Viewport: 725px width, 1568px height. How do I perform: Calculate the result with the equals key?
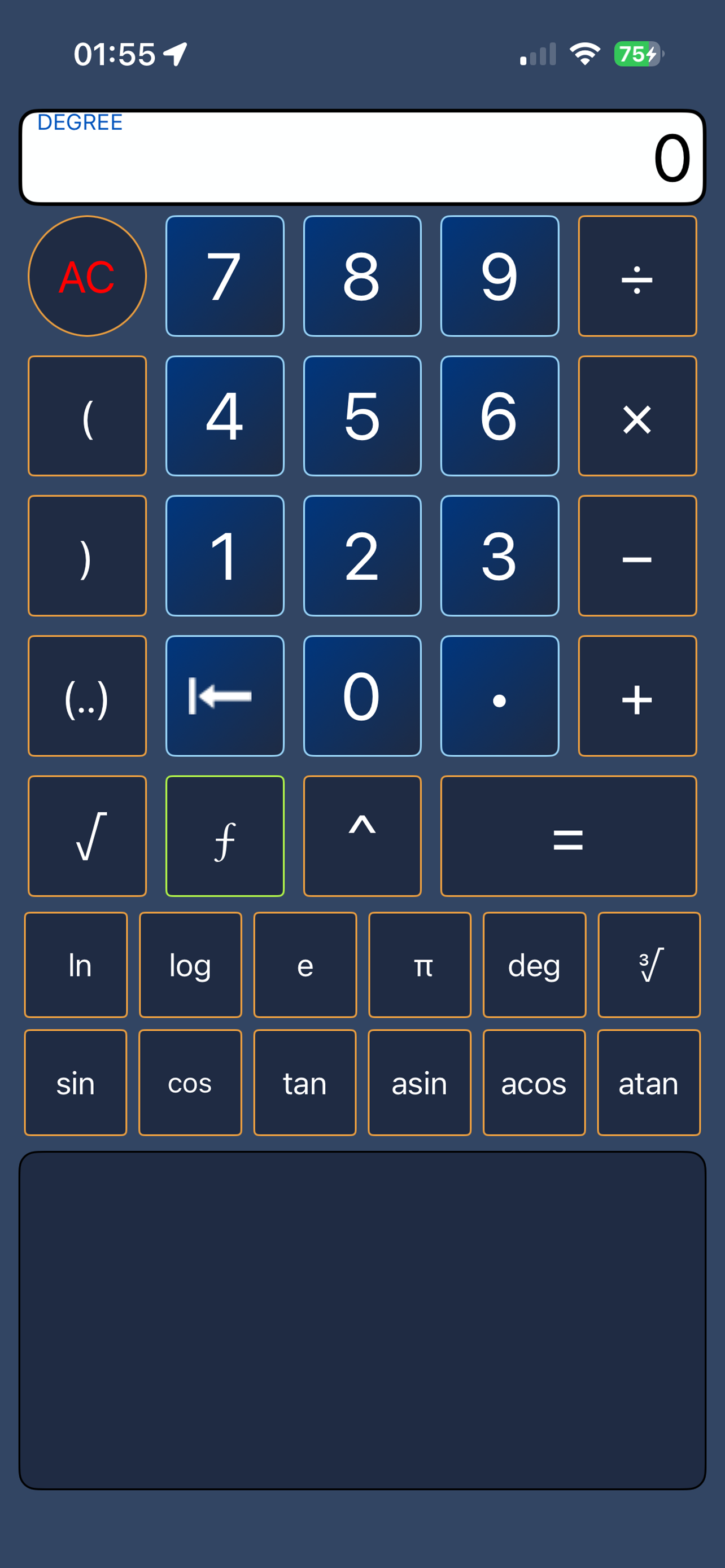(x=568, y=836)
